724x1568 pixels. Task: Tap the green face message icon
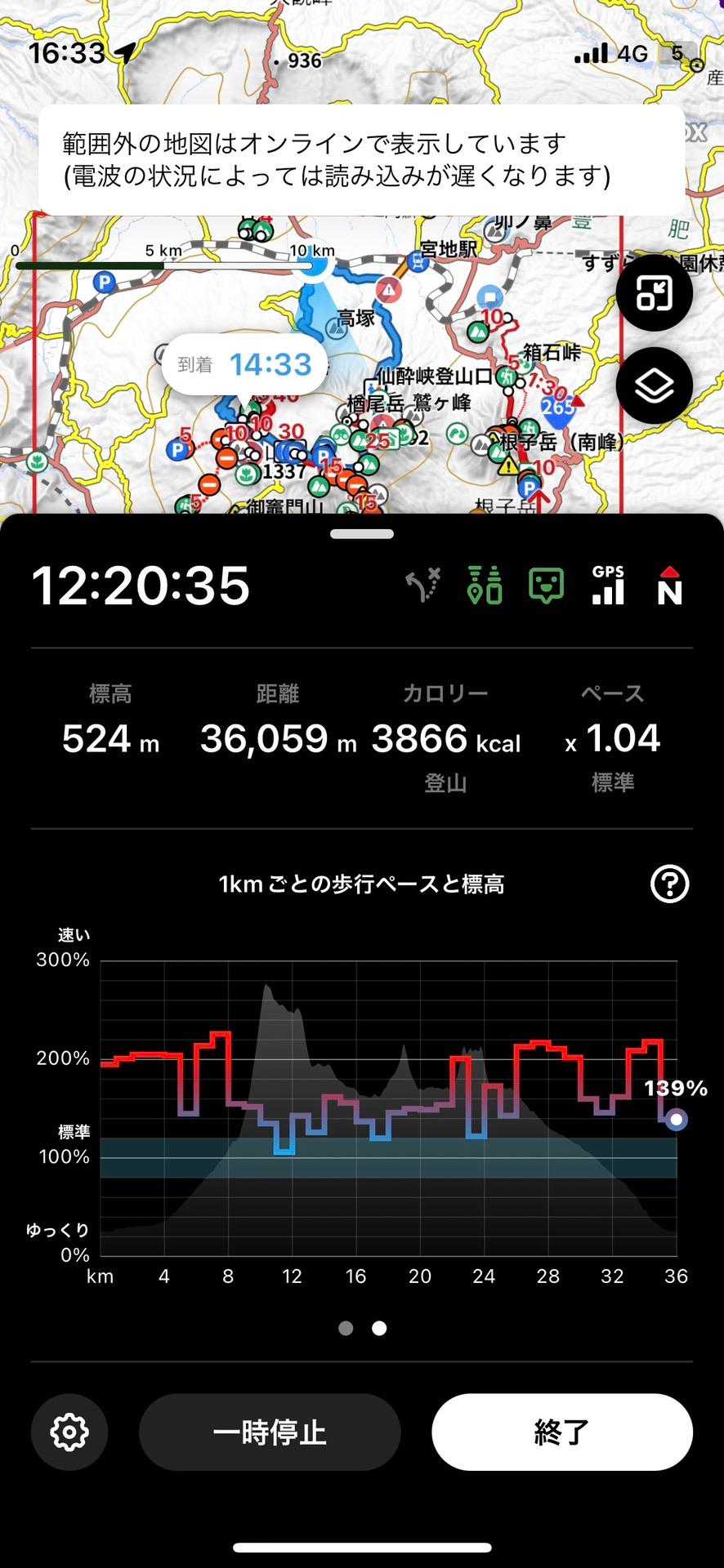tap(547, 586)
